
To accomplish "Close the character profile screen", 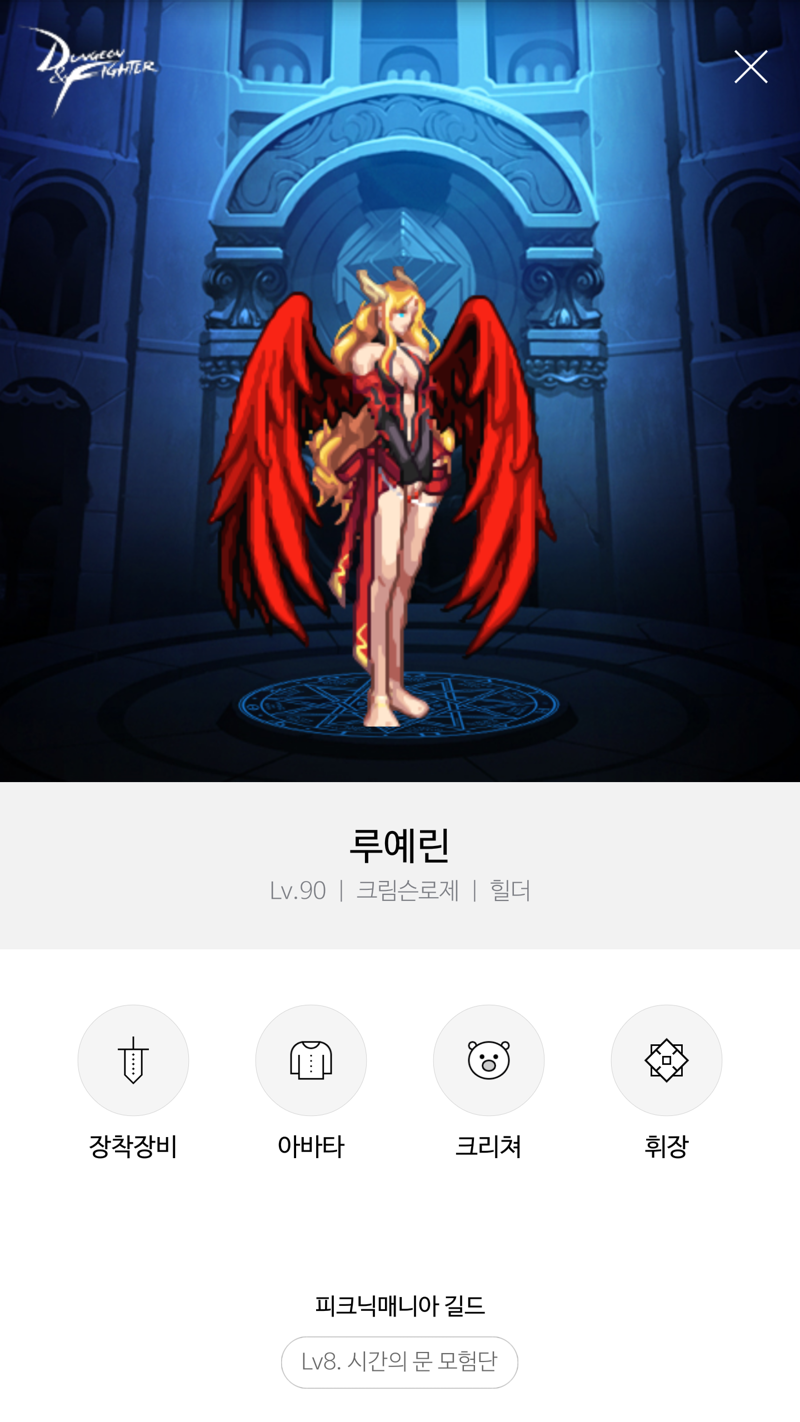I will 750,67.
